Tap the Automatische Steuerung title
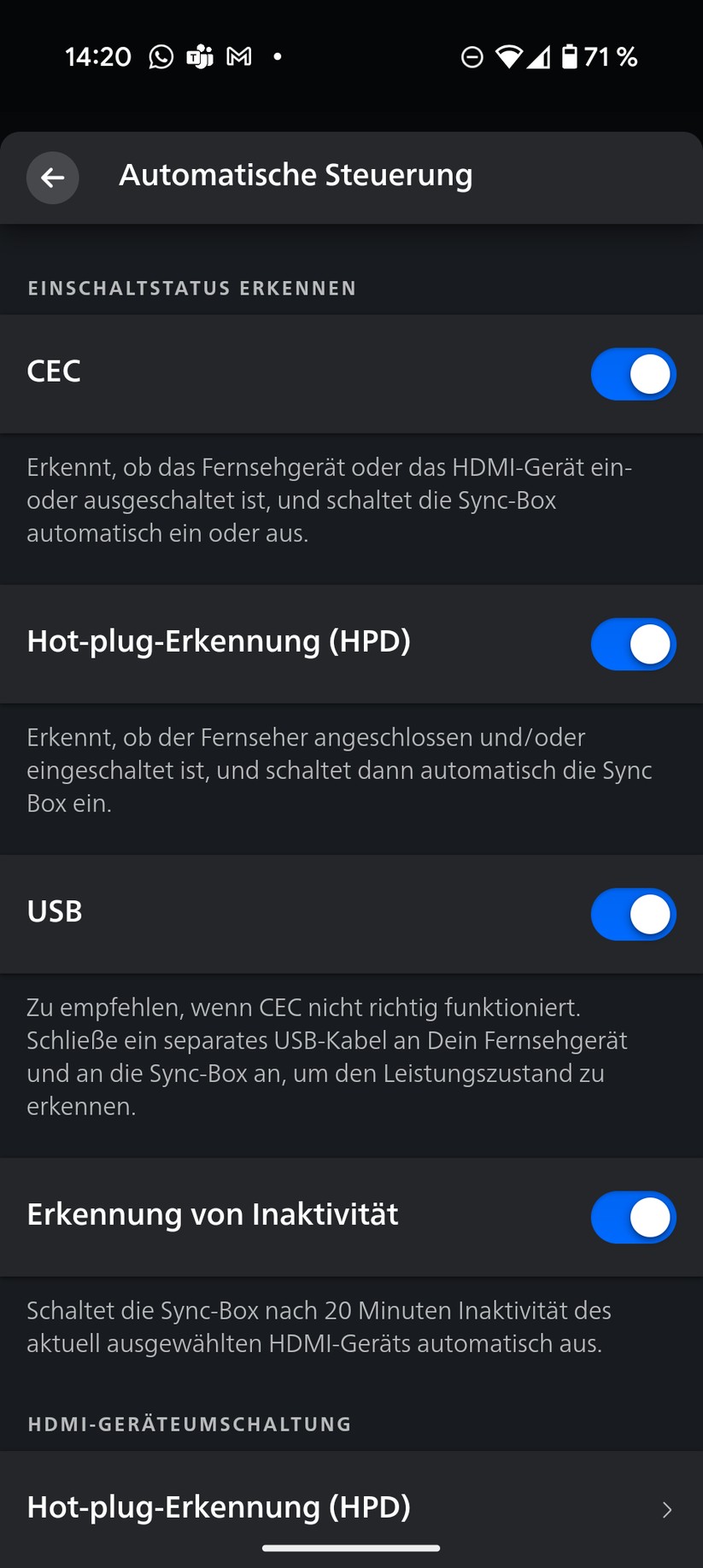This screenshot has width=703, height=1568. tap(296, 174)
